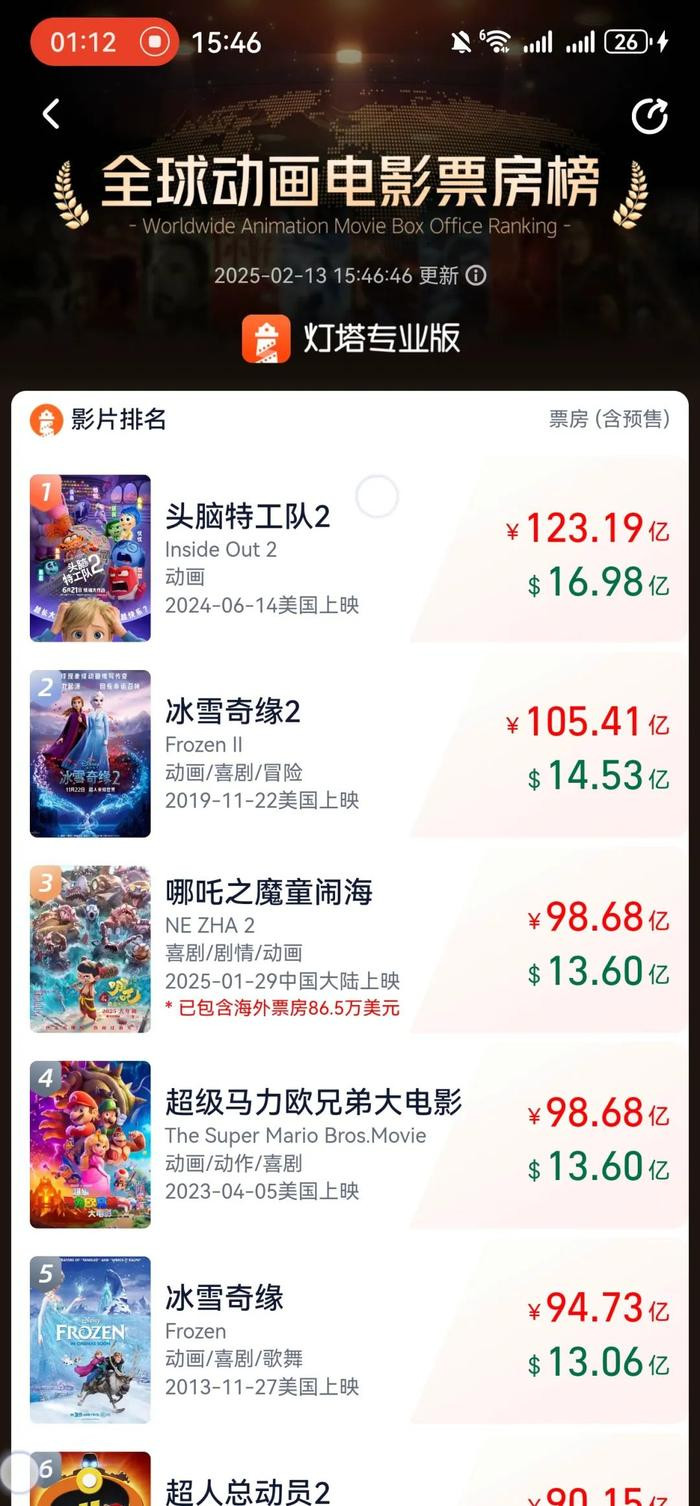Screen dimensions: 700x1506
Task: Show the update time info icon
Action: coord(477,275)
